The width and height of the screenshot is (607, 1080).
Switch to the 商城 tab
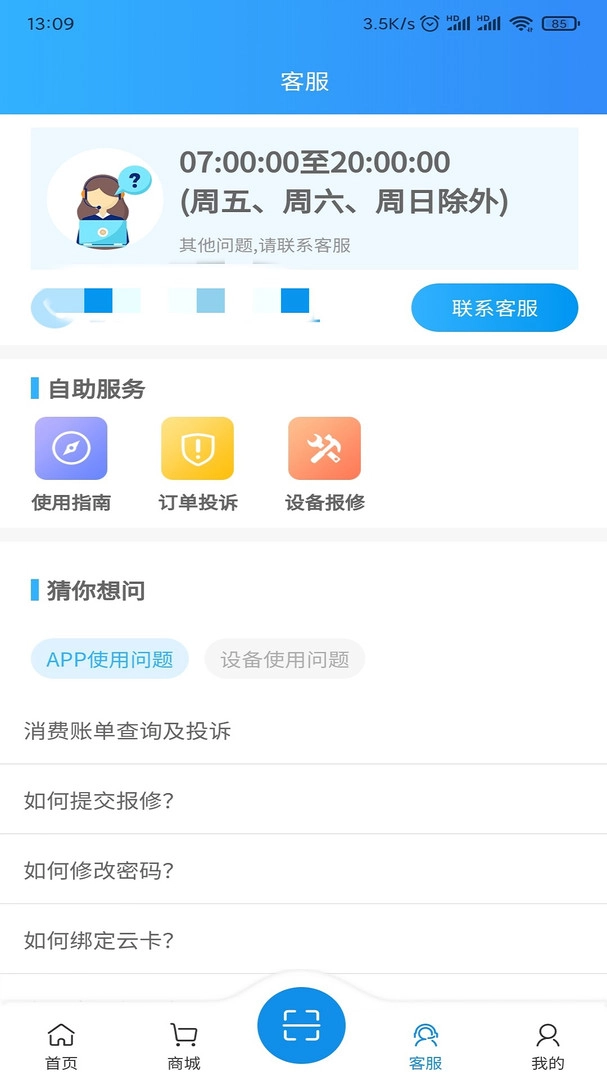(184, 1046)
